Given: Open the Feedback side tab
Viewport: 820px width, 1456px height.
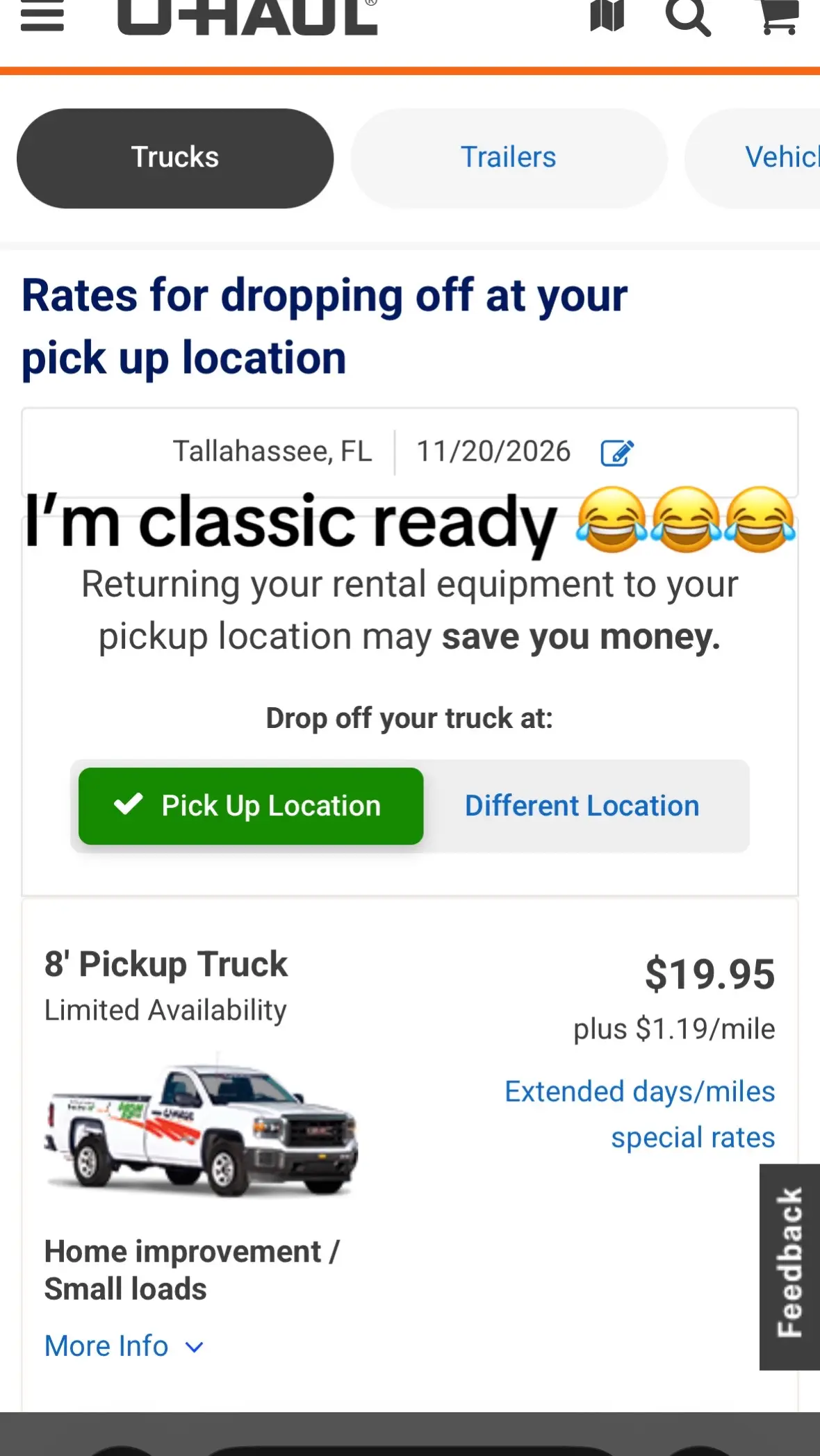Looking at the screenshot, I should [789, 1267].
